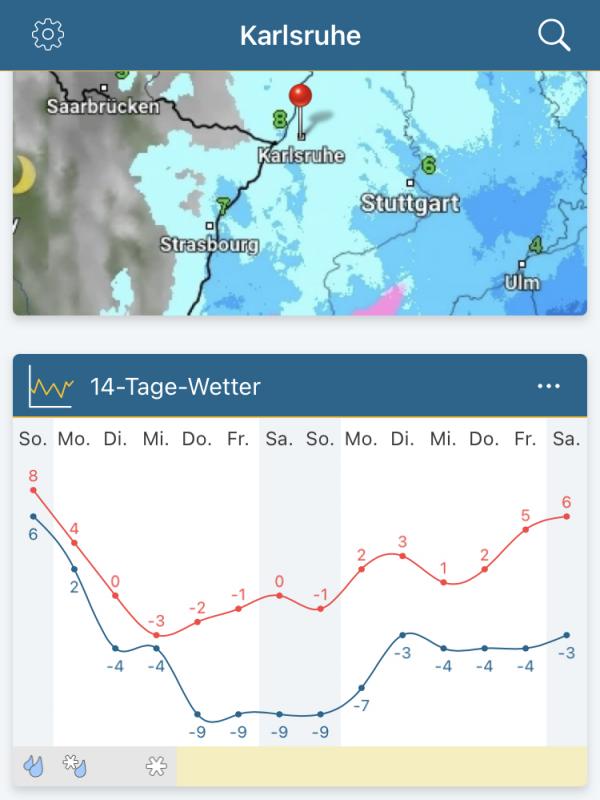Open the 14-Tage-Wetter forecast chart
The image size is (600, 800).
tap(300, 590)
